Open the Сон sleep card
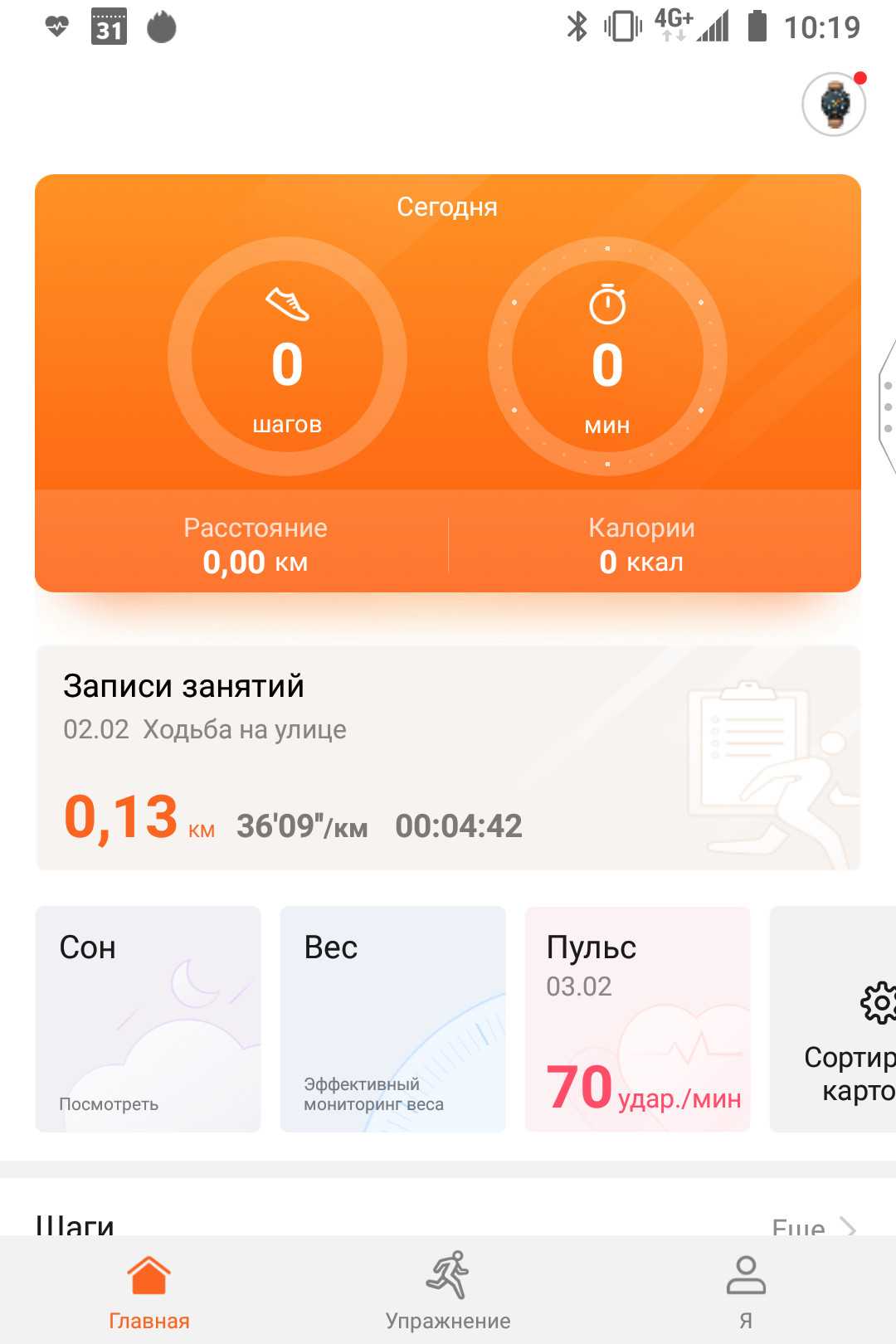This screenshot has height=1344, width=896. click(x=148, y=1019)
